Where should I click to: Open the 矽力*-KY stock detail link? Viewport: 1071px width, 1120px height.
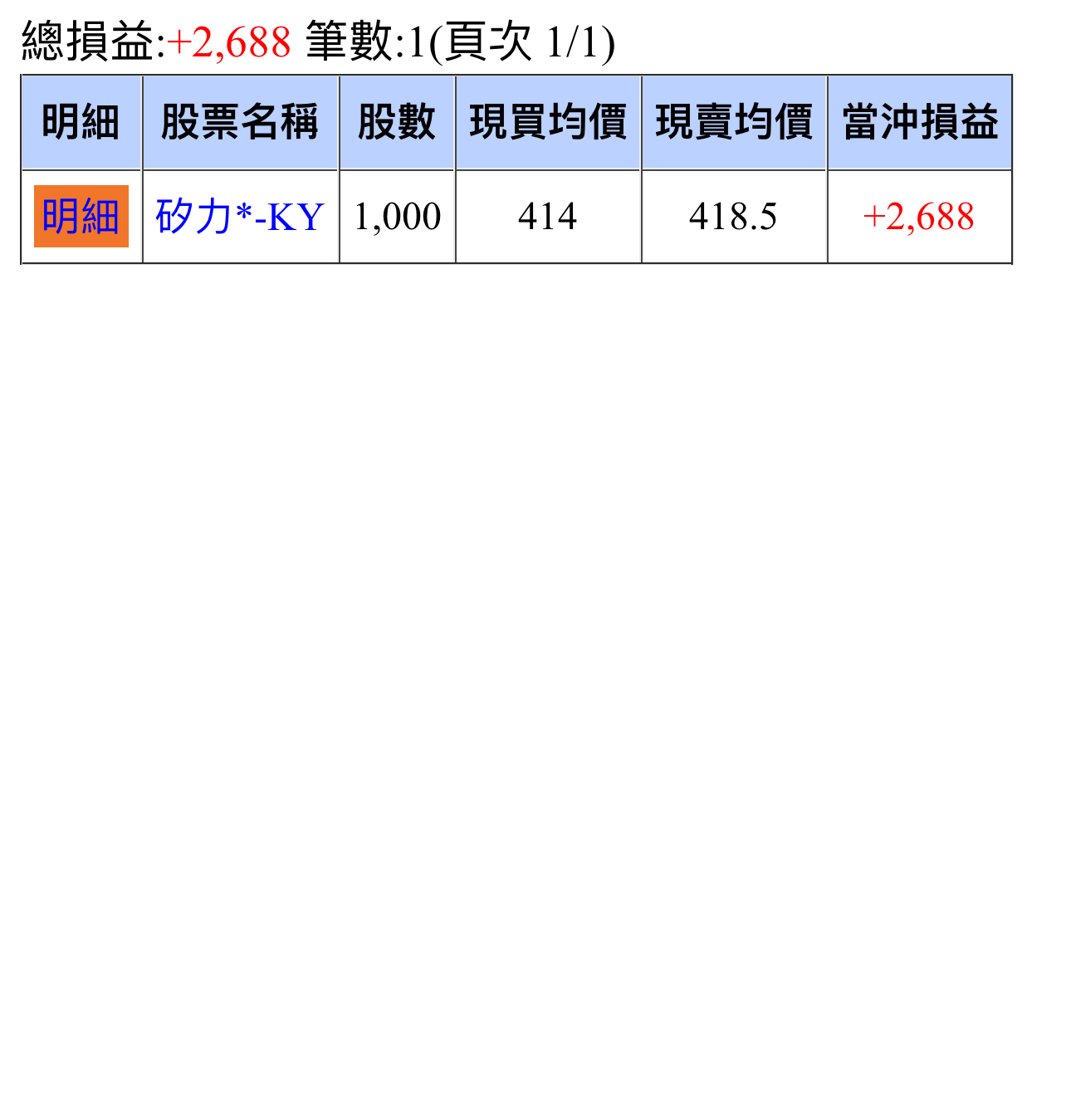click(x=239, y=217)
